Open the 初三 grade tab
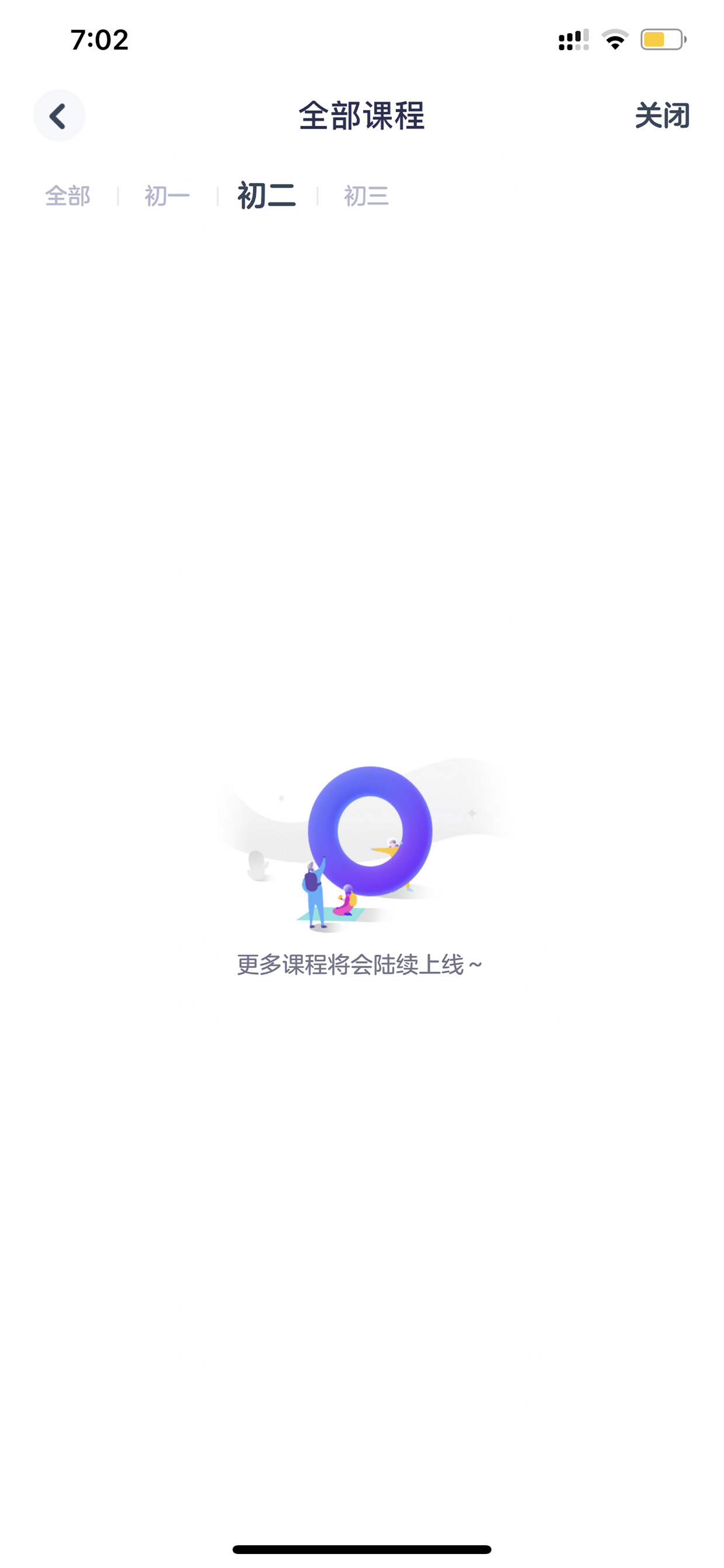This screenshot has height=1568, width=724. [366, 196]
